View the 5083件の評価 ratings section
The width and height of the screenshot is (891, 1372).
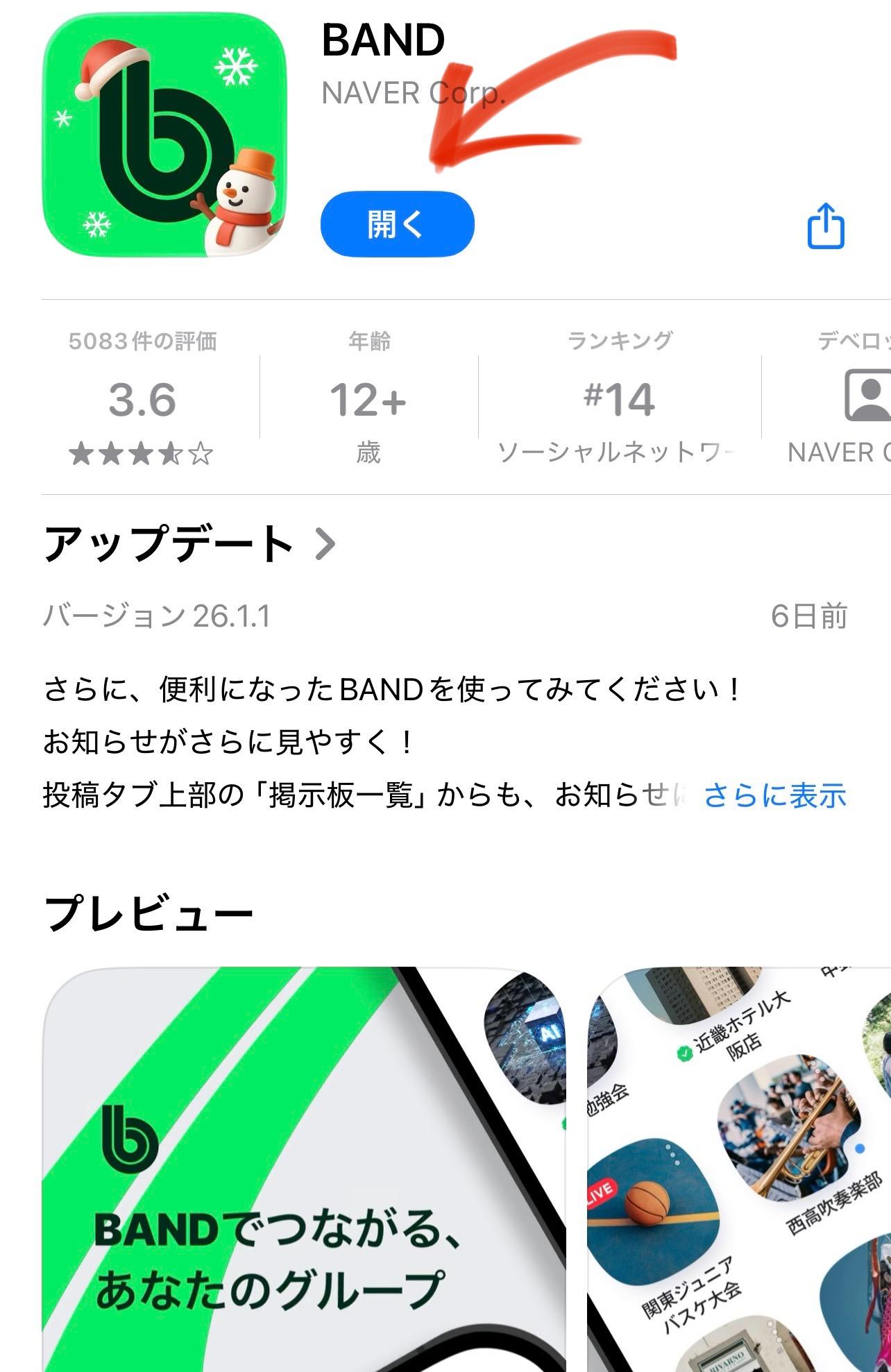point(142,400)
